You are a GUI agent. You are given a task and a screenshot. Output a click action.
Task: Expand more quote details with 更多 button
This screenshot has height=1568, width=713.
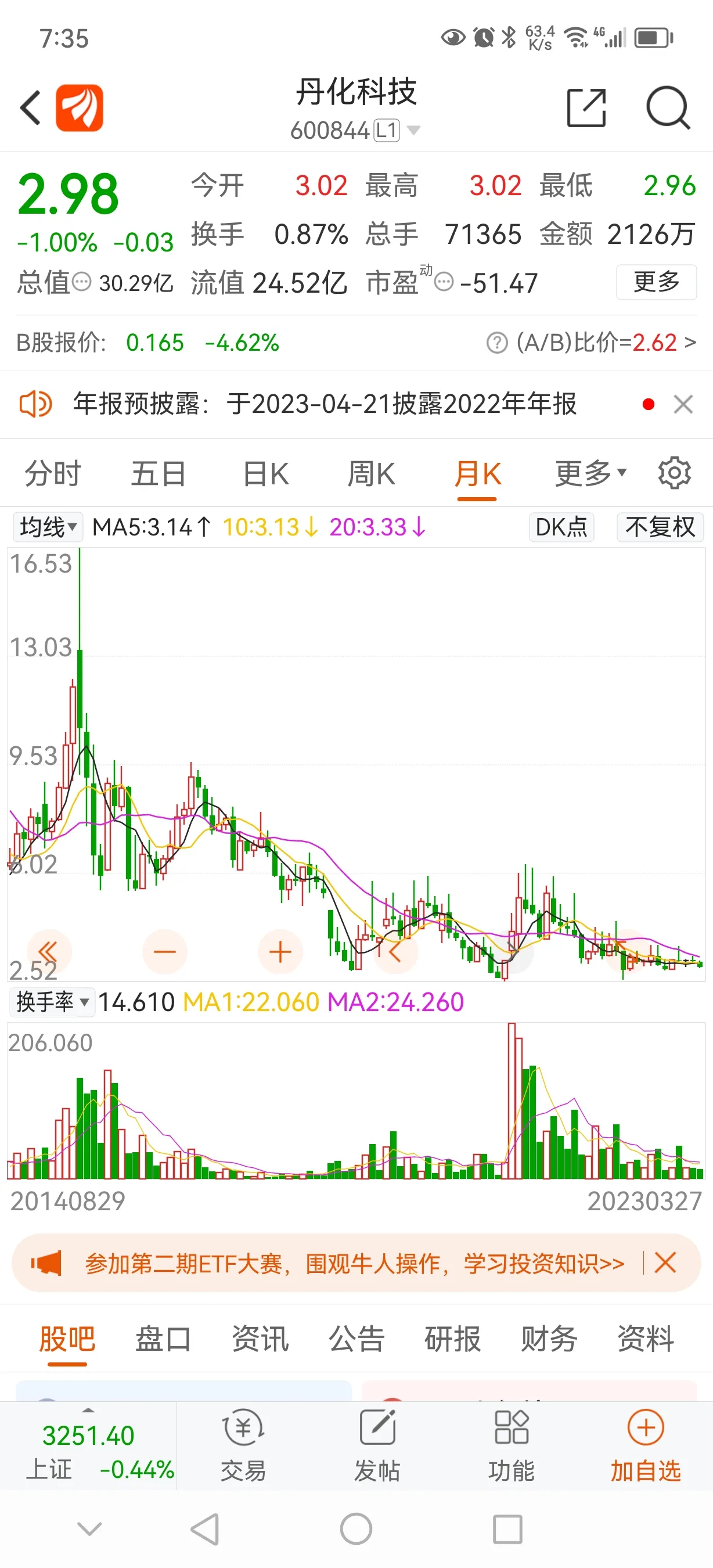pos(656,282)
